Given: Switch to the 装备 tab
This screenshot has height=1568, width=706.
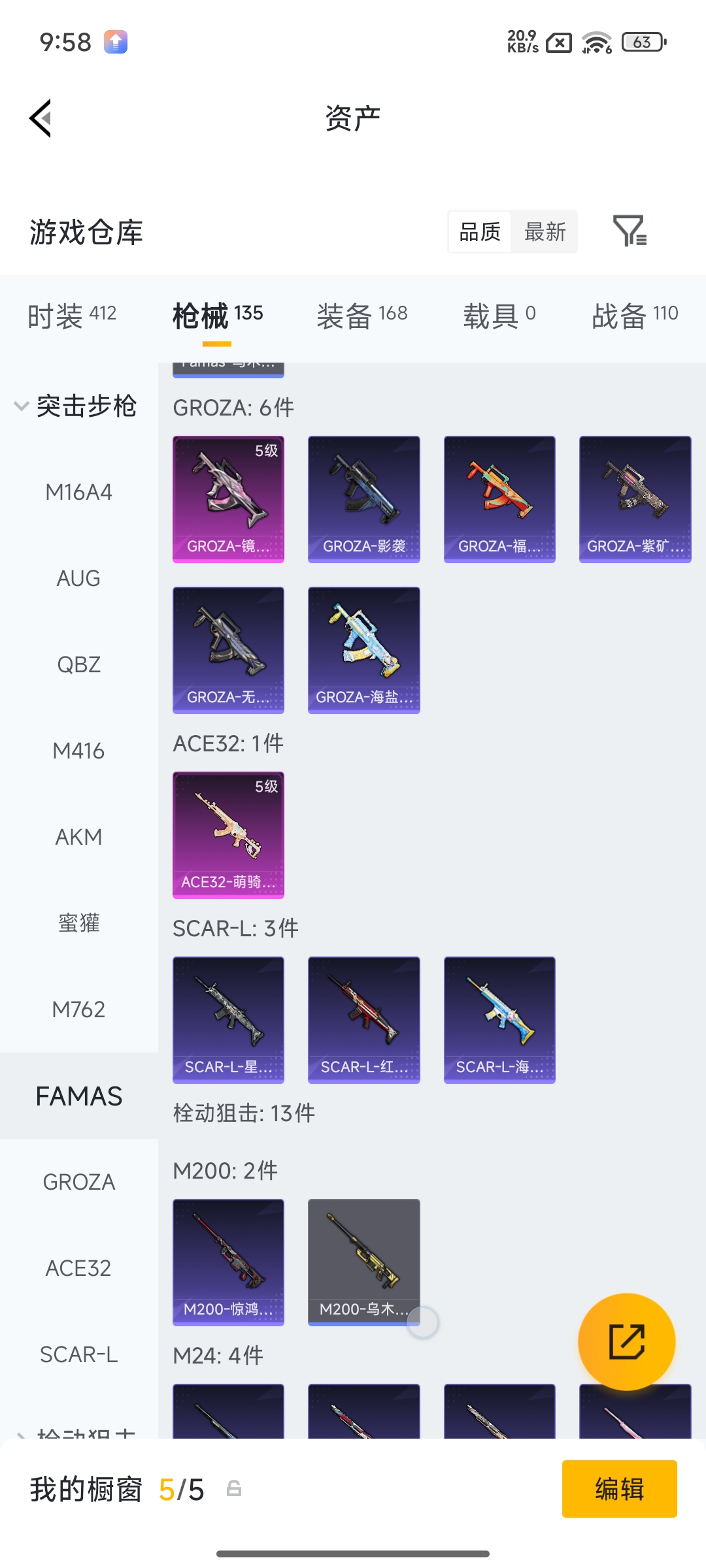Looking at the screenshot, I should pos(361,315).
